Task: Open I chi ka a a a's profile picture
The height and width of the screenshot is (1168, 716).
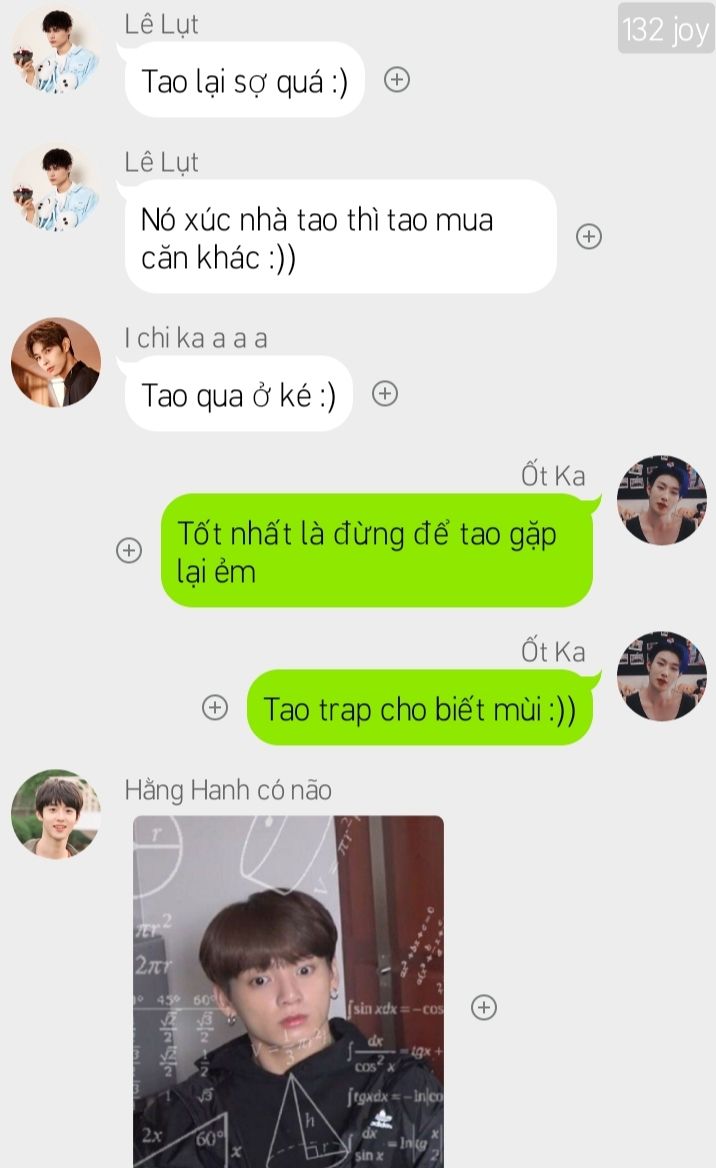Action: [56, 362]
